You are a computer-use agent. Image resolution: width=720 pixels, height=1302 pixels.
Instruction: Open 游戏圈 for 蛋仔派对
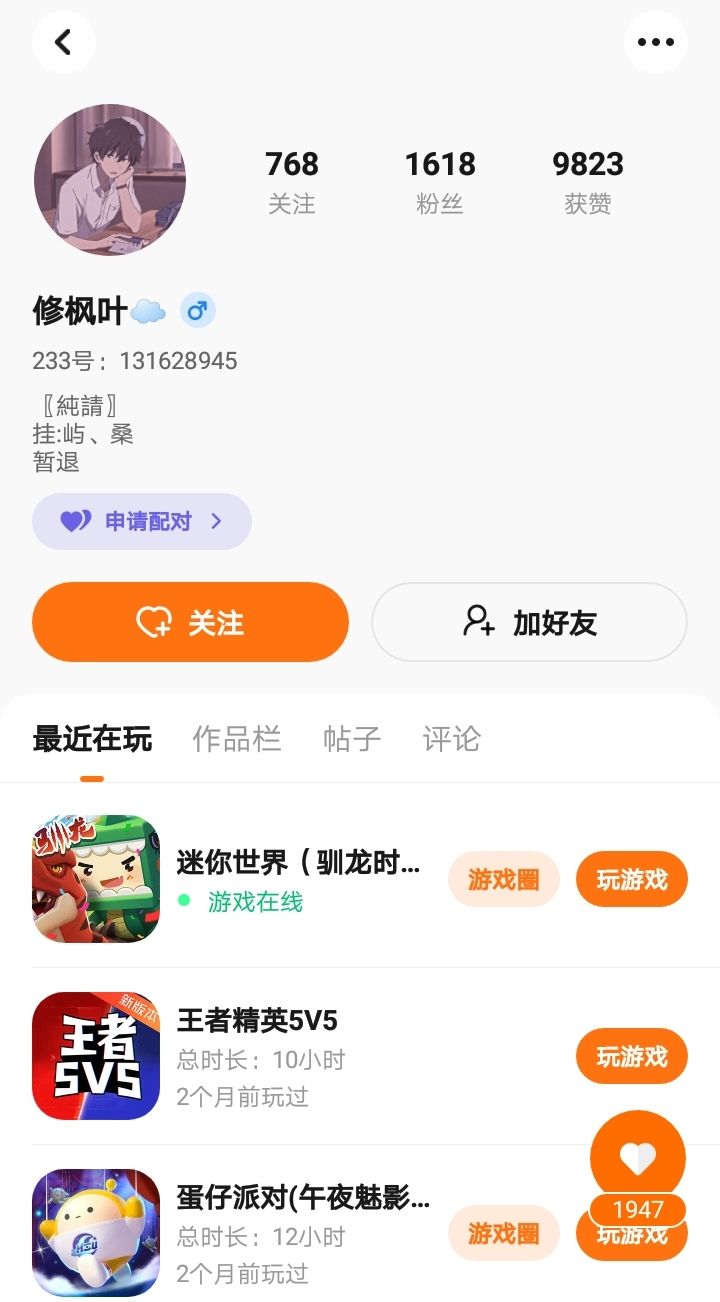click(x=503, y=1234)
